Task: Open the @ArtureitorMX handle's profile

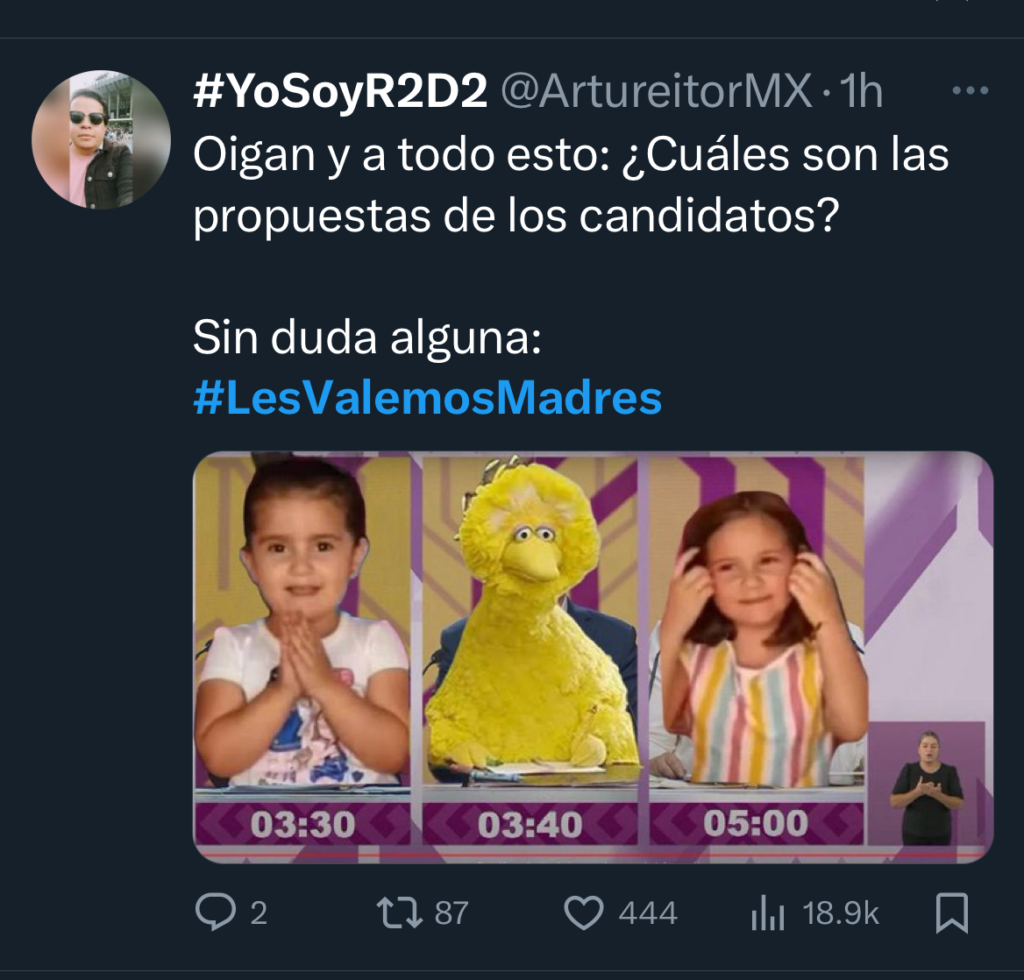Action: coord(655,93)
